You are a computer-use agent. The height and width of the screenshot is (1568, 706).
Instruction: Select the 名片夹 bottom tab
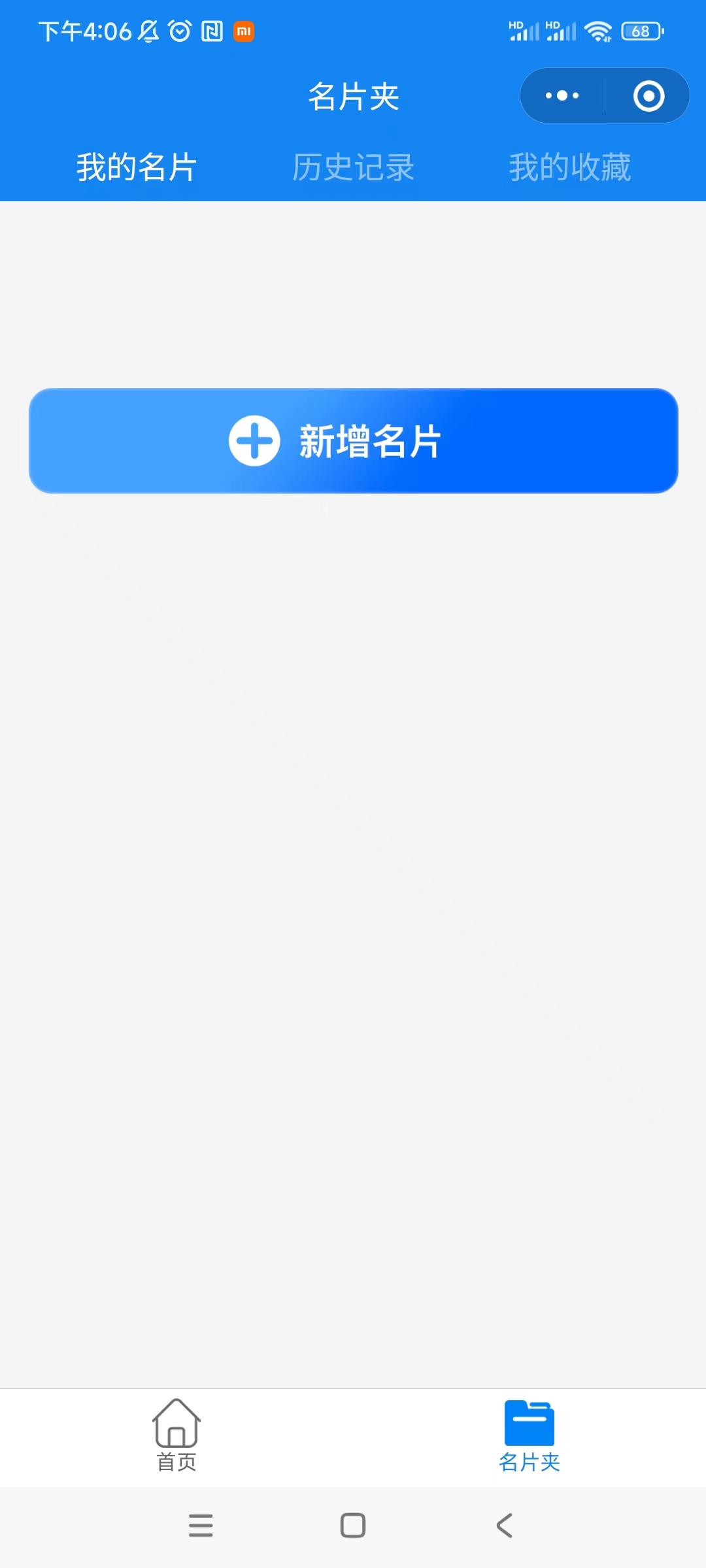tap(529, 1436)
